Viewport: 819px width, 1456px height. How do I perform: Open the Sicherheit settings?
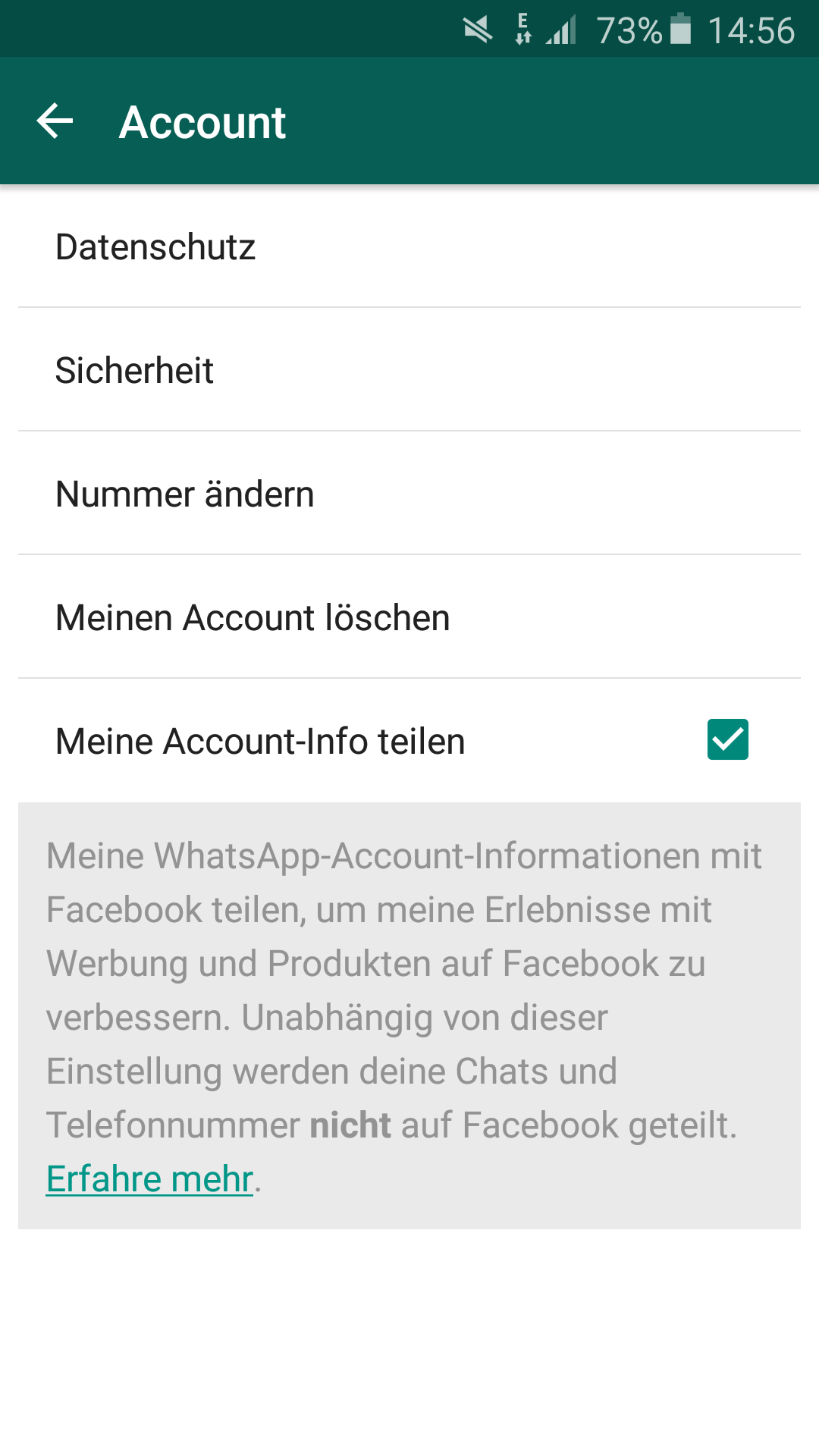(x=409, y=370)
